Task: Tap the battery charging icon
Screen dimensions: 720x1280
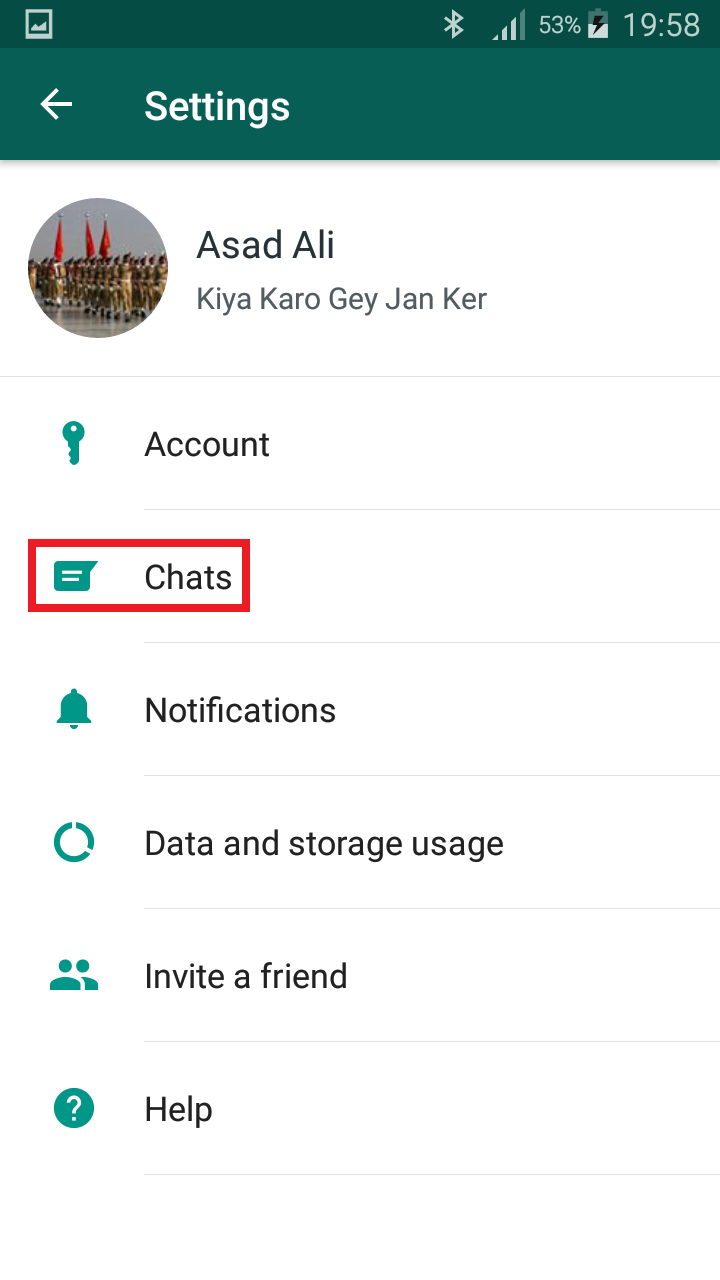Action: point(597,24)
